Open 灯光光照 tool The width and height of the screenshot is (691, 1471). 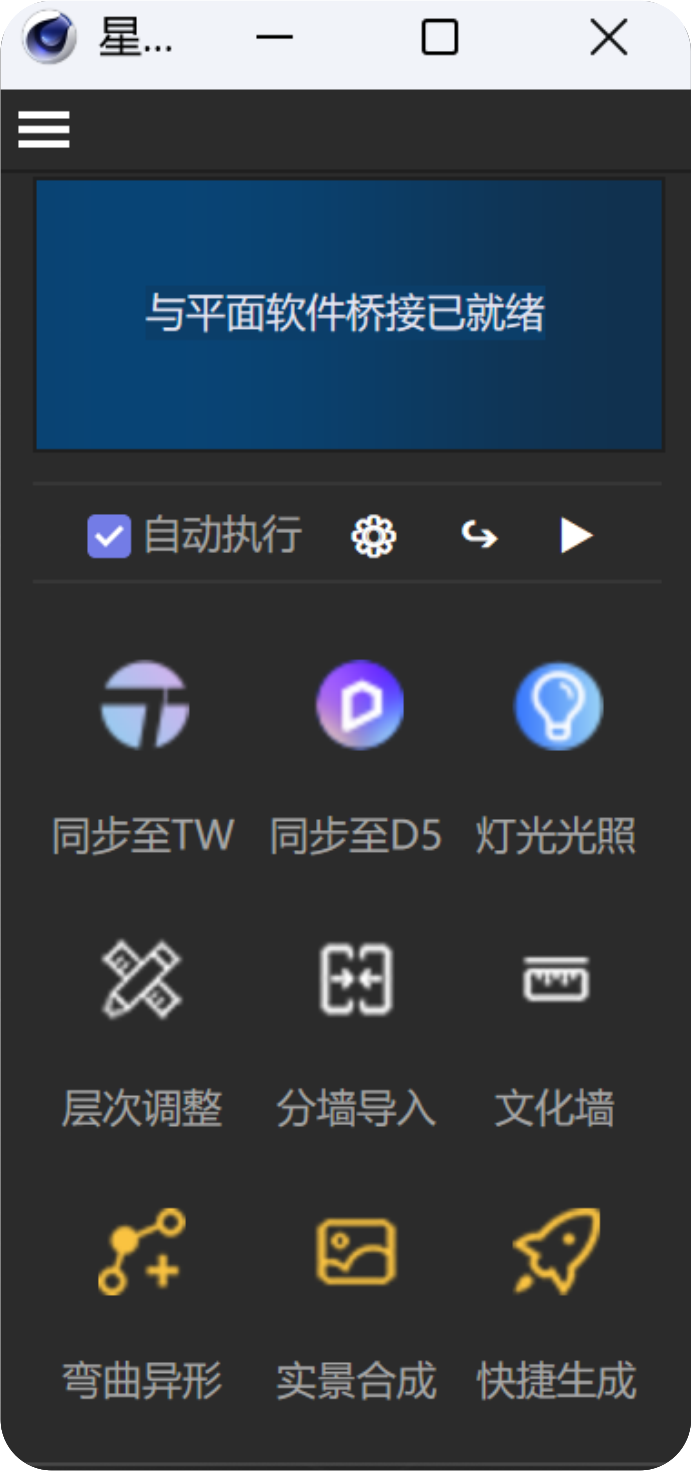point(558,706)
